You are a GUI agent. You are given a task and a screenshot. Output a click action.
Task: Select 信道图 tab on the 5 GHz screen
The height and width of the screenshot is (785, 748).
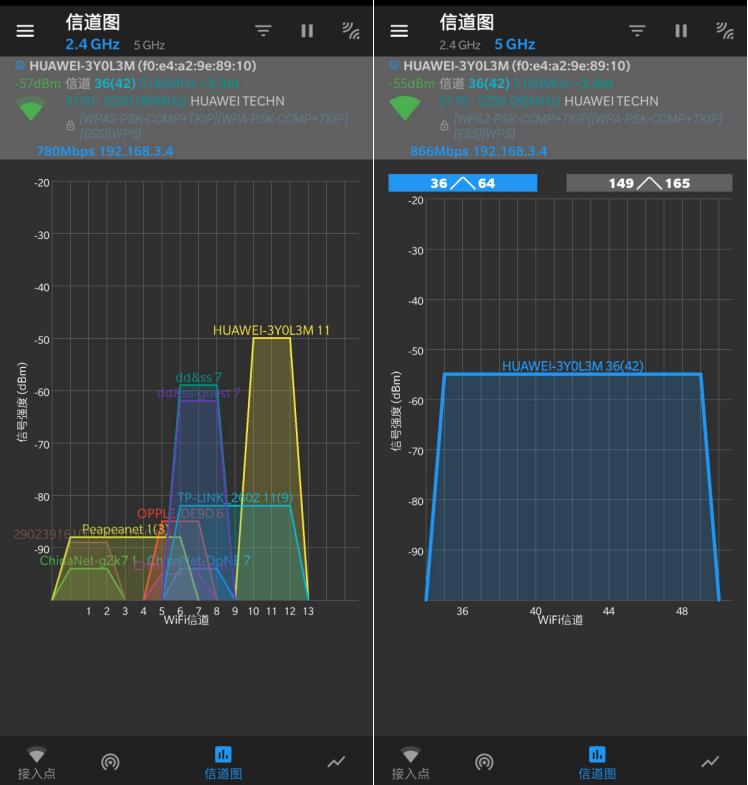597,762
